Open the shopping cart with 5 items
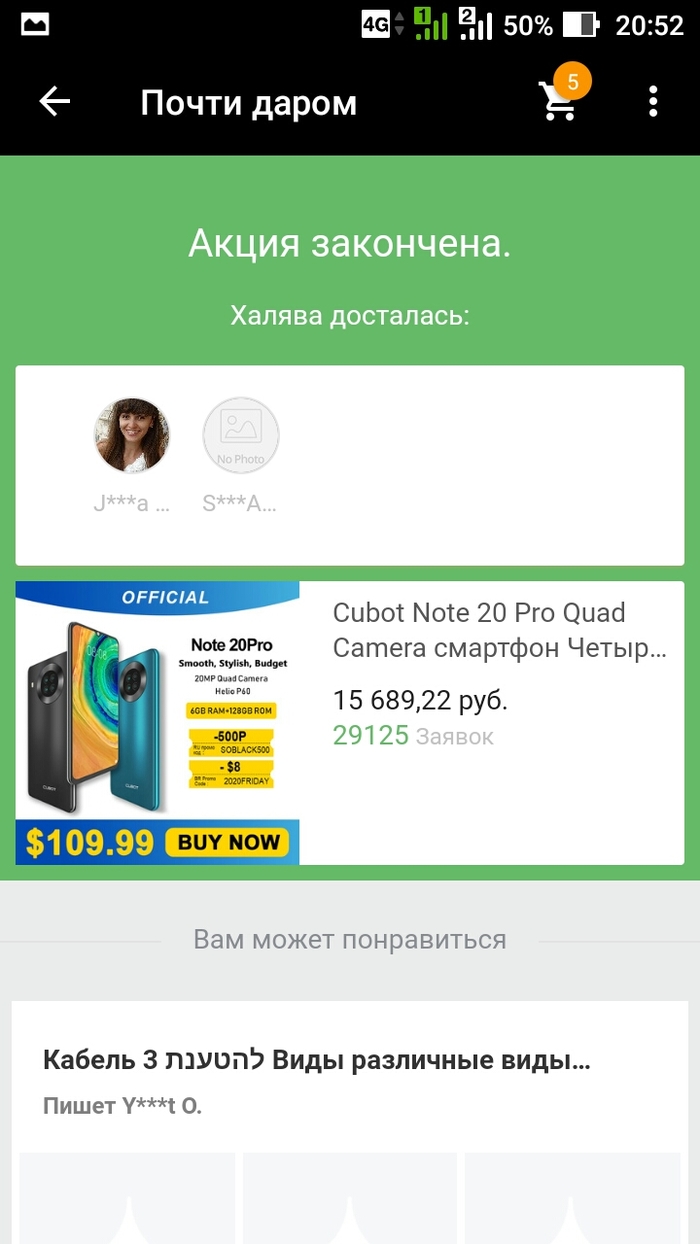Image resolution: width=700 pixels, height=1244 pixels. 559,101
